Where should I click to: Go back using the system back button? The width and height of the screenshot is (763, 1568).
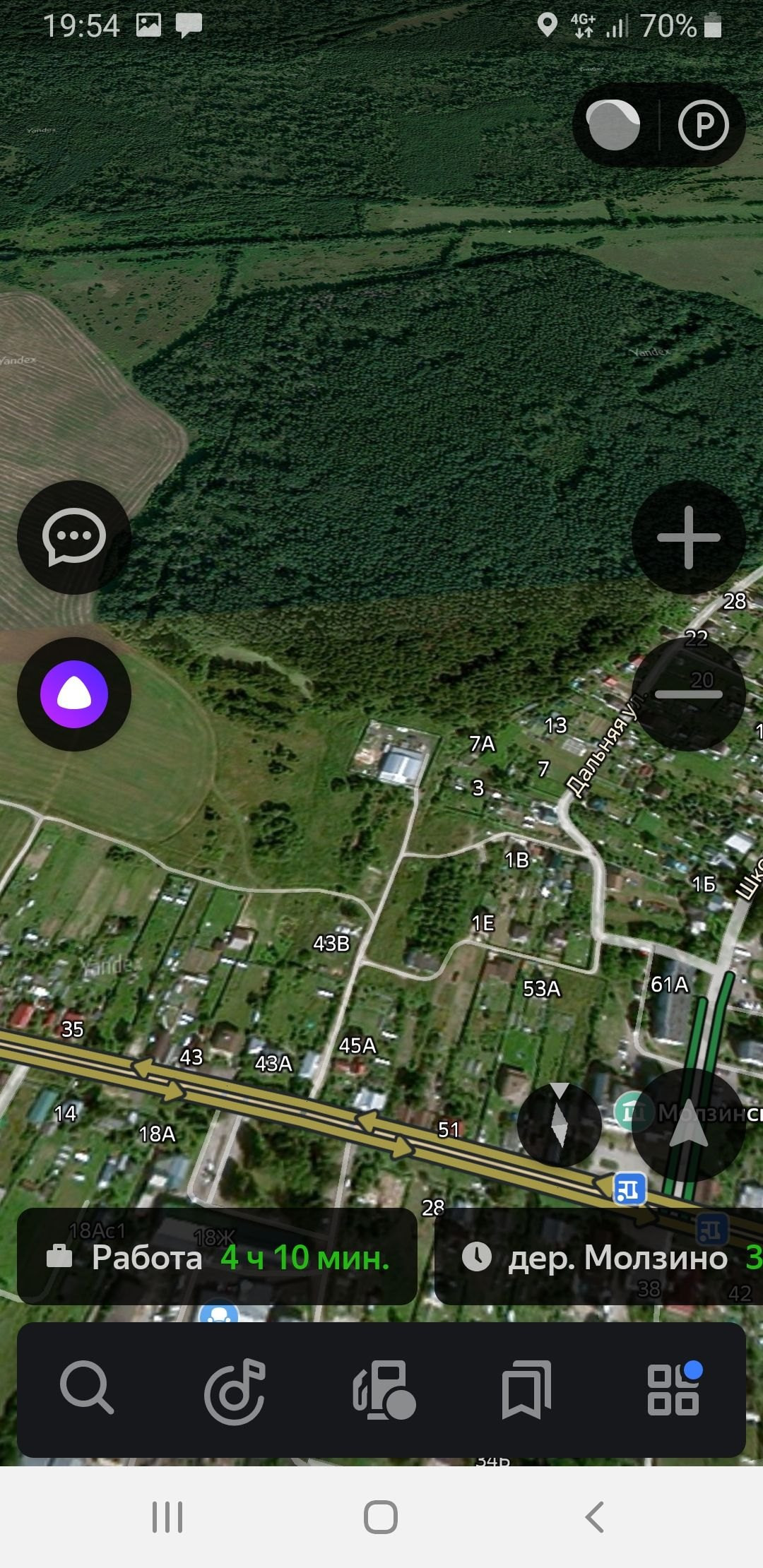tap(595, 1516)
